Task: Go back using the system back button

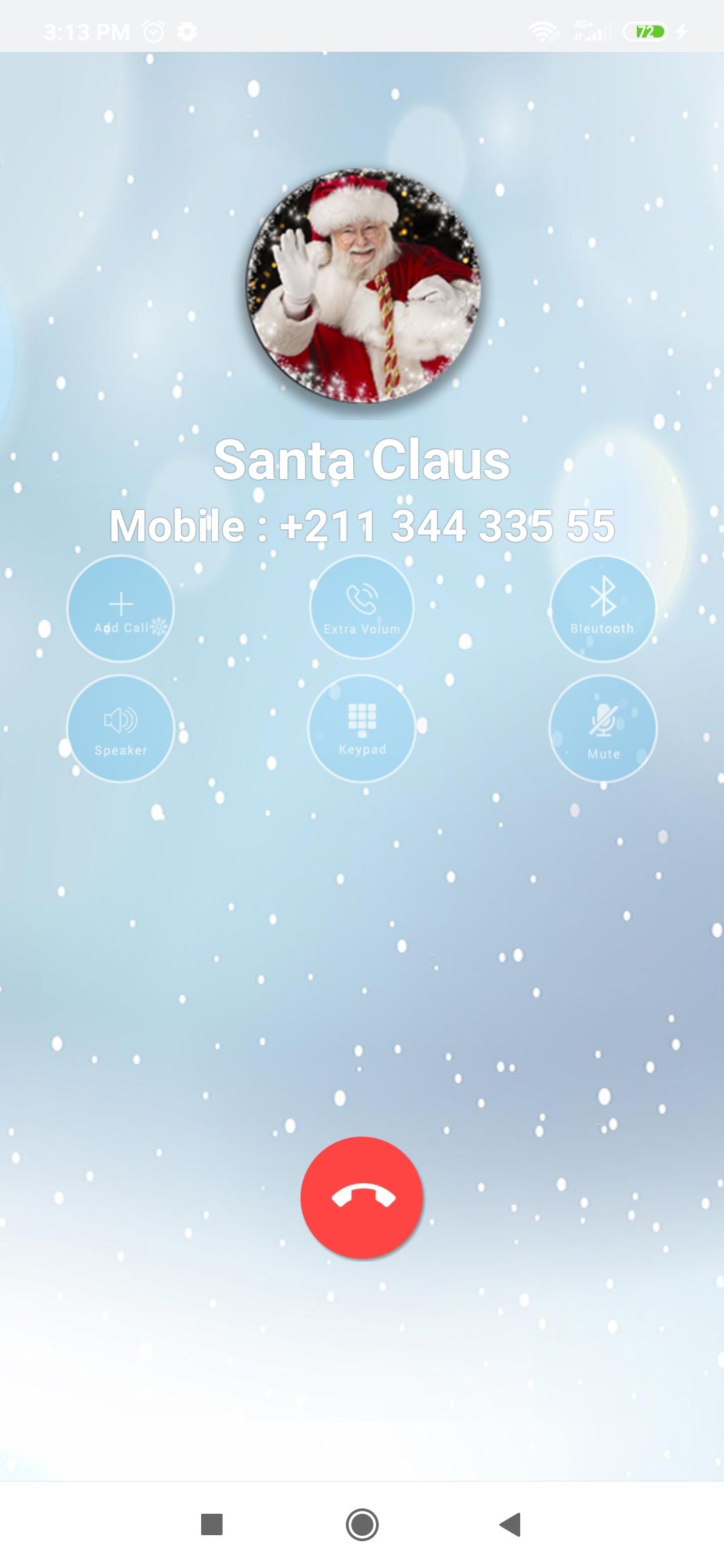Action: click(x=511, y=1524)
